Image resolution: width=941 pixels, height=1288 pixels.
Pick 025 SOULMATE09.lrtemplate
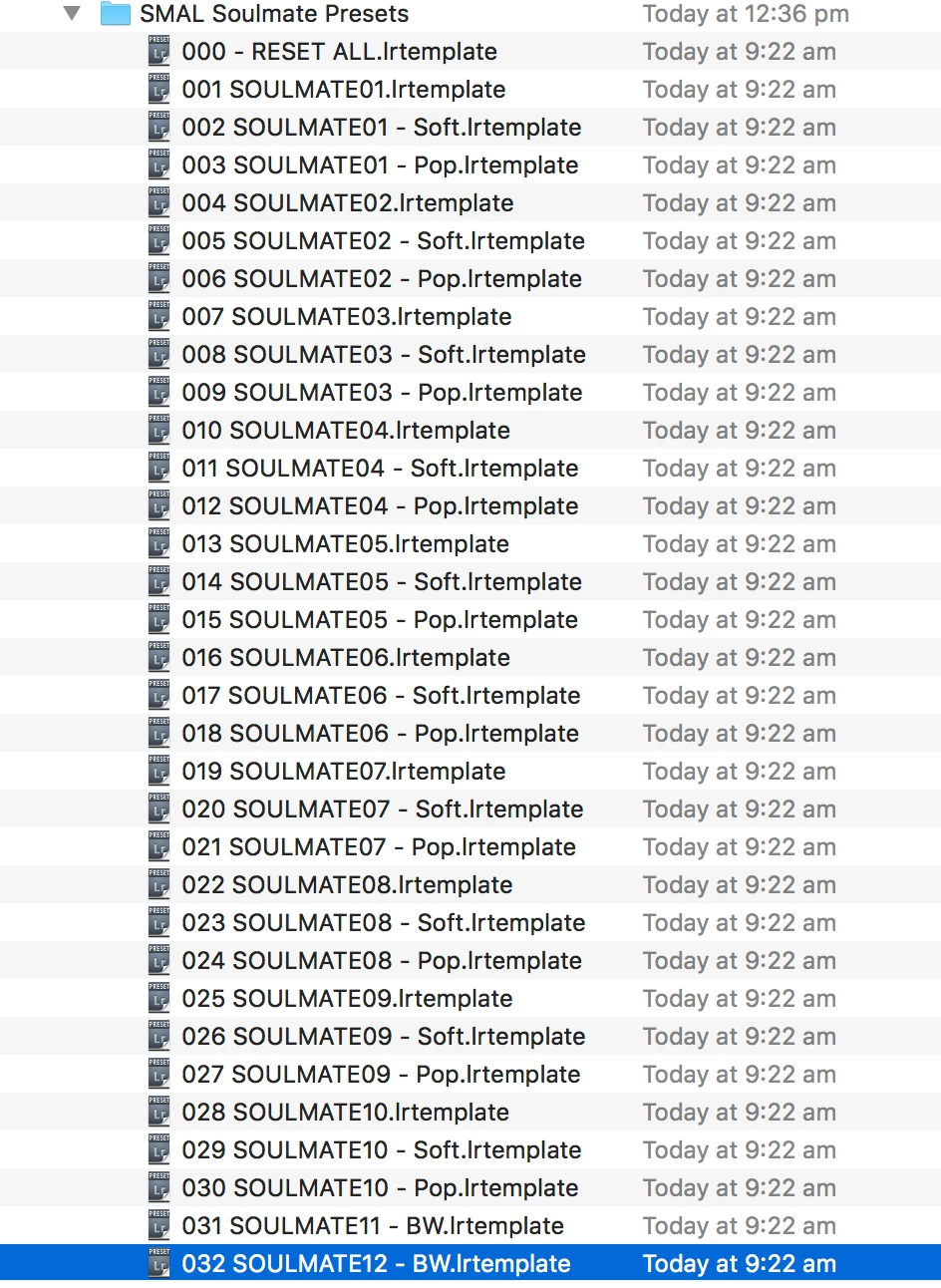click(347, 999)
